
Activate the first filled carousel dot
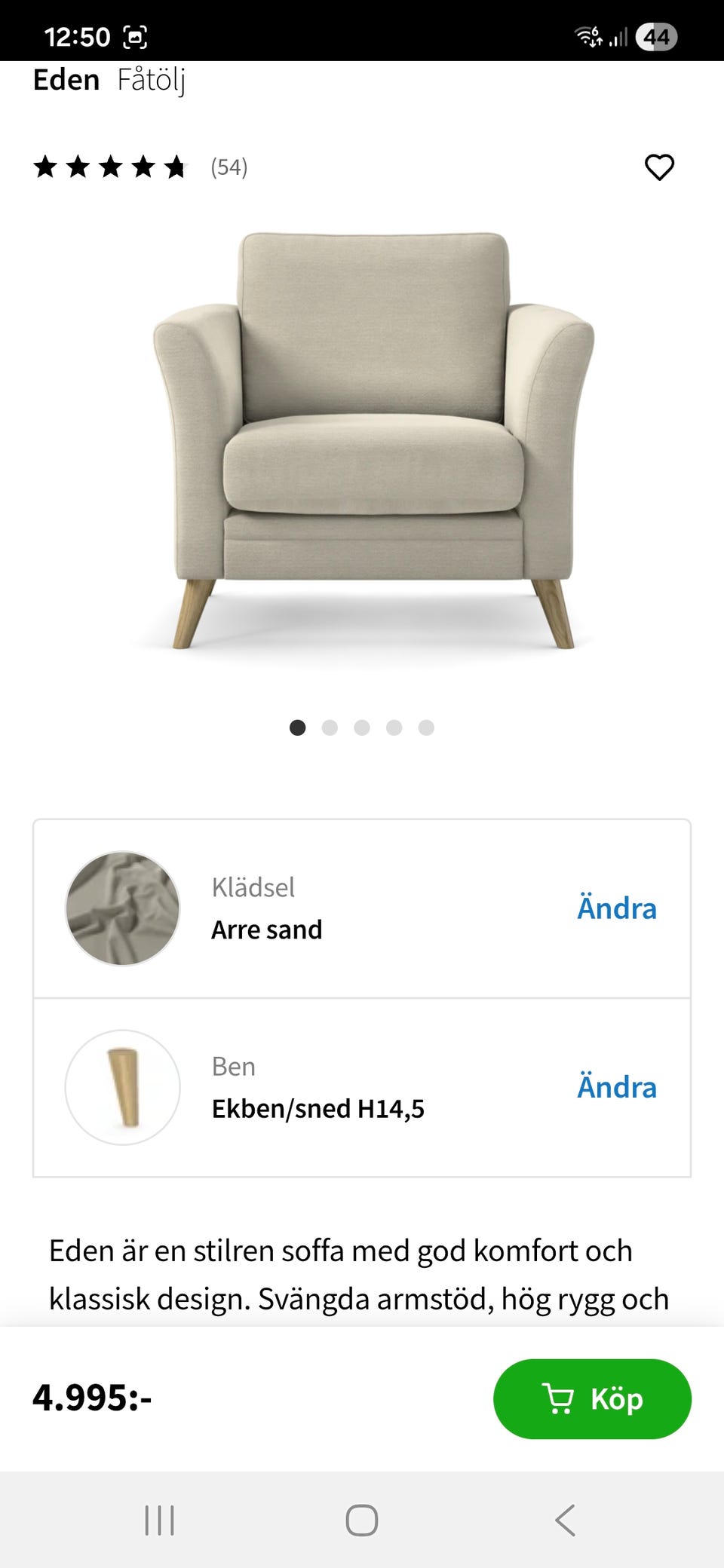pos(299,727)
